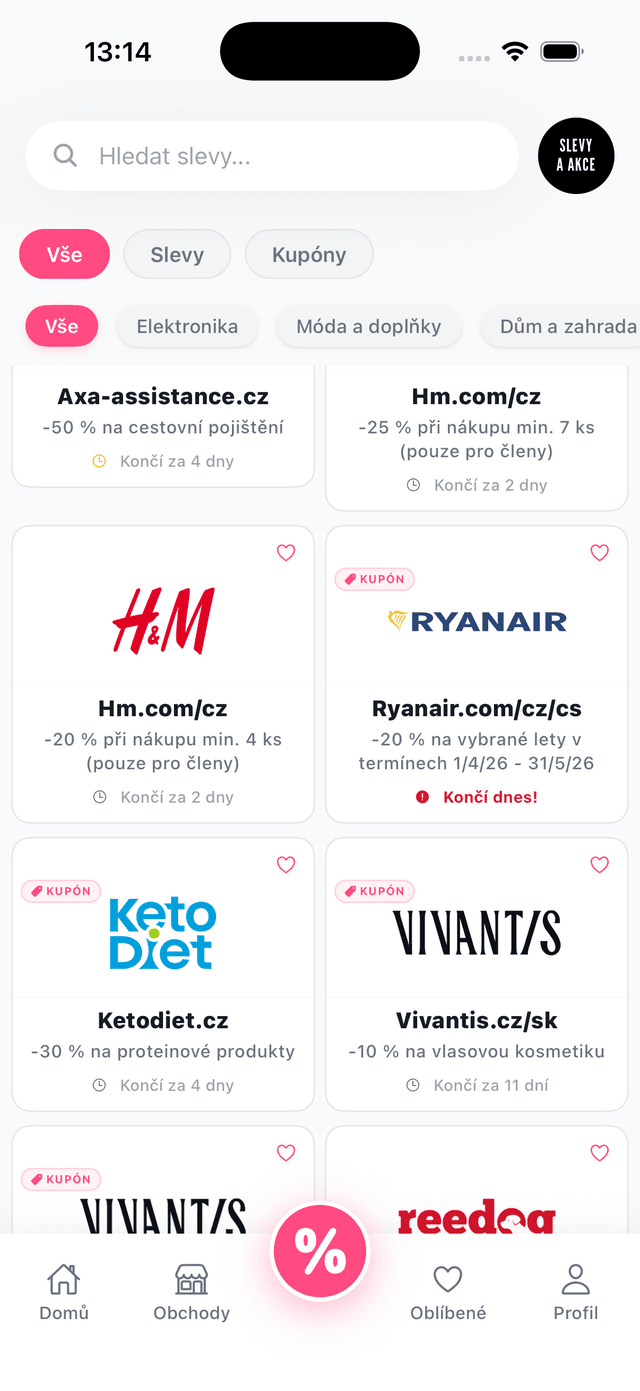View the Ryanair.com/cz/cs coupon card
The width and height of the screenshot is (640, 1391).
[x=476, y=690]
